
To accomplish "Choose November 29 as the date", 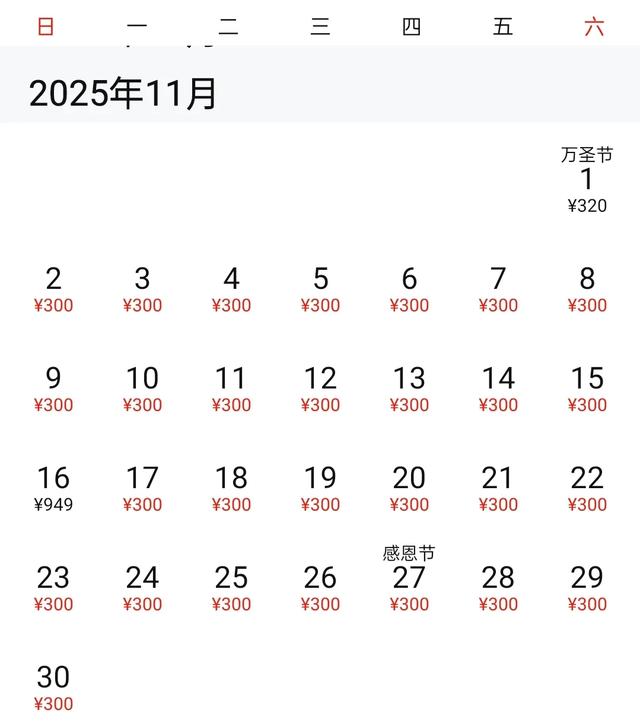I will pyautogui.click(x=587, y=587).
